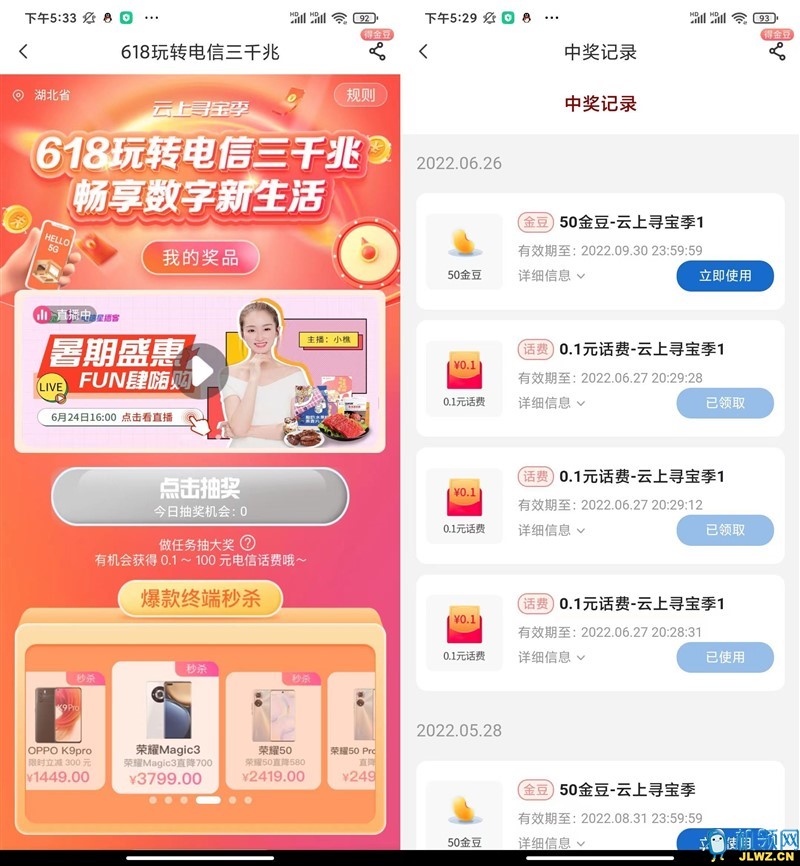800x866 pixels.
Task: Go back from the 中奖记录 page
Action: coord(423,52)
